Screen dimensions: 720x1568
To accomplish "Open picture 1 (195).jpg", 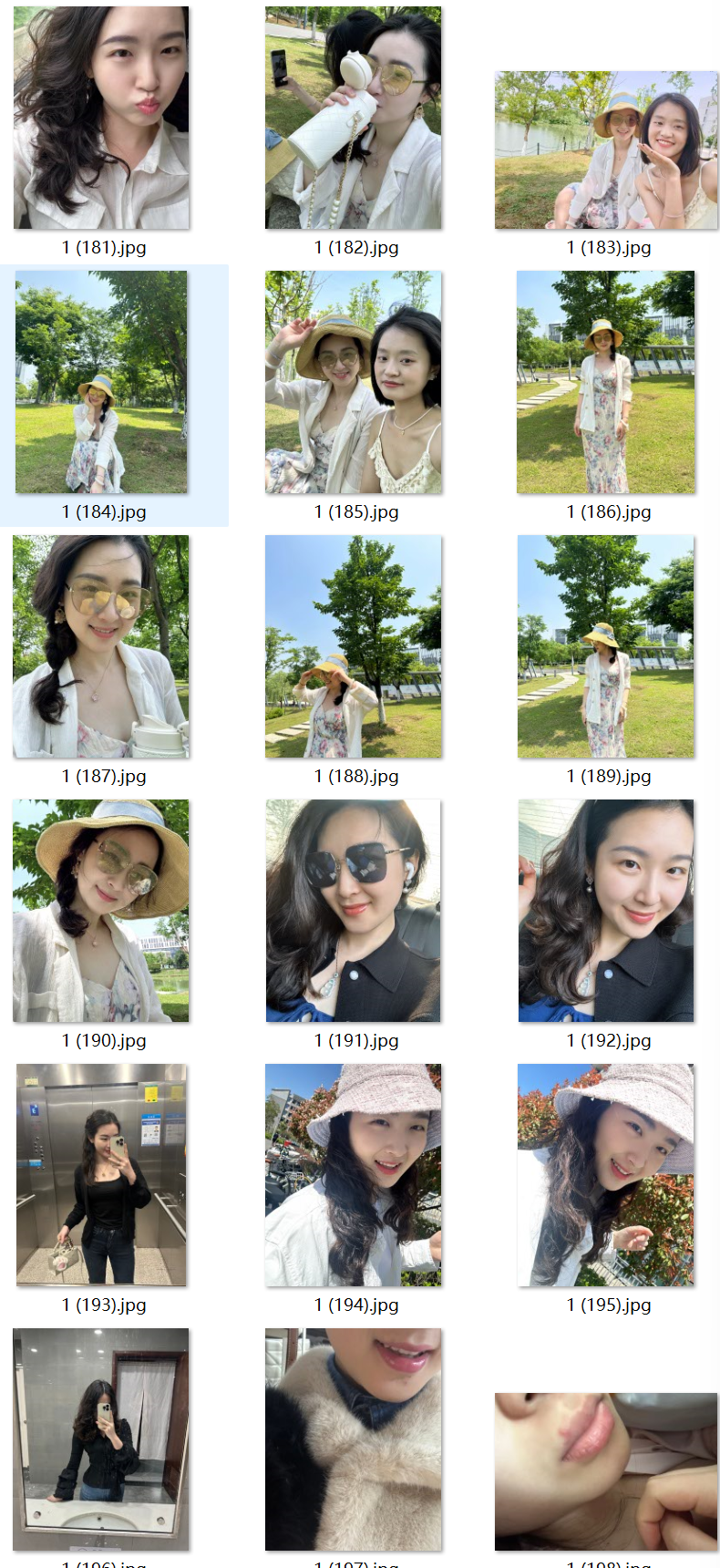I will tap(606, 1175).
